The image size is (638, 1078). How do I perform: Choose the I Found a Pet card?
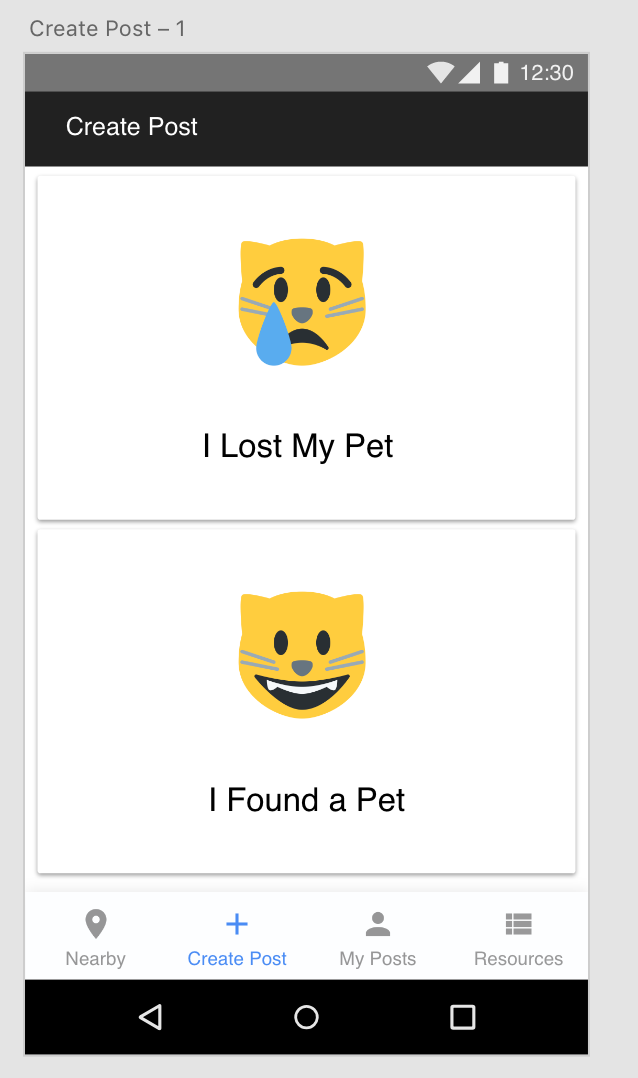click(306, 701)
